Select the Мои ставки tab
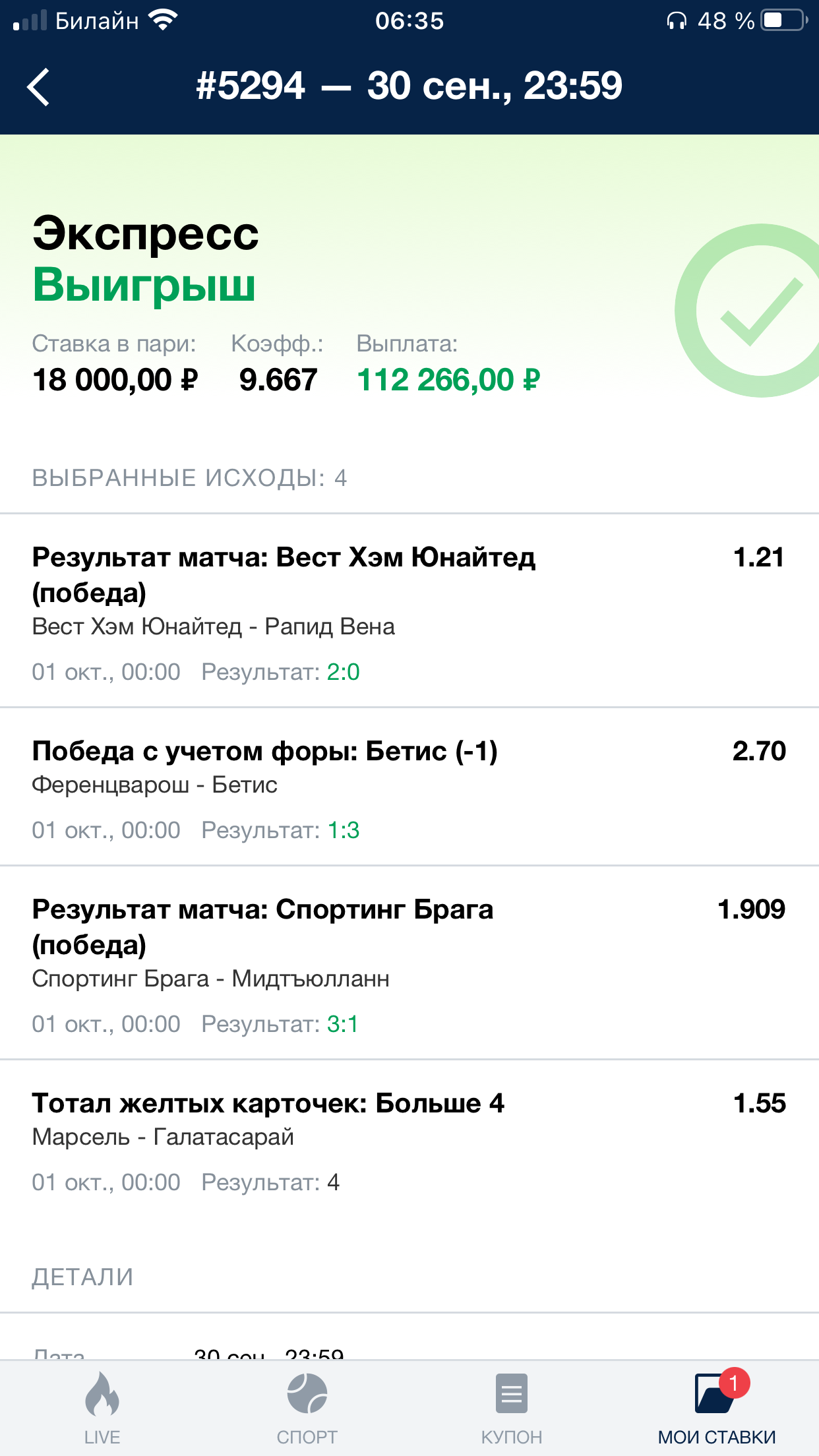The width and height of the screenshot is (819, 1456). [x=717, y=1408]
